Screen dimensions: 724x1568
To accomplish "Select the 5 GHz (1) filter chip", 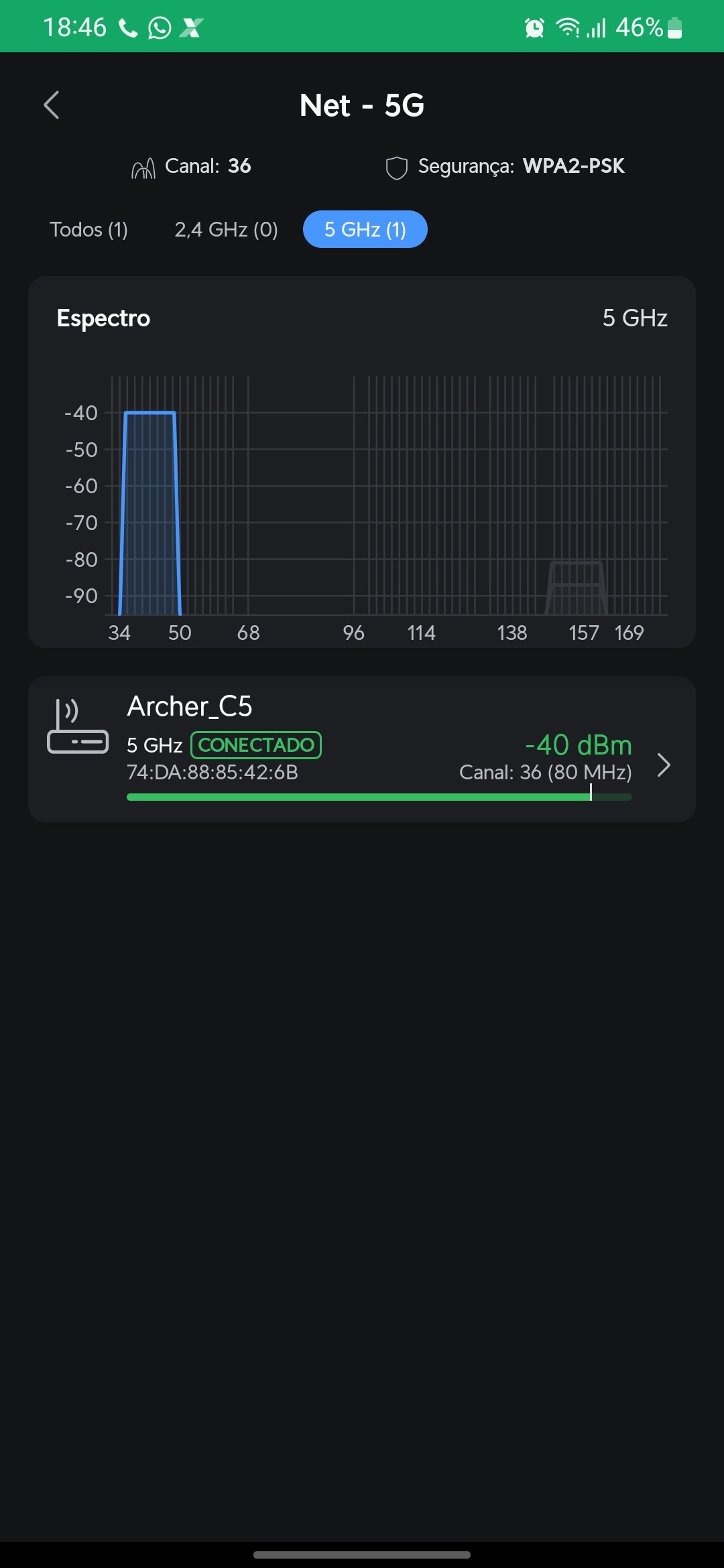I will [x=365, y=230].
